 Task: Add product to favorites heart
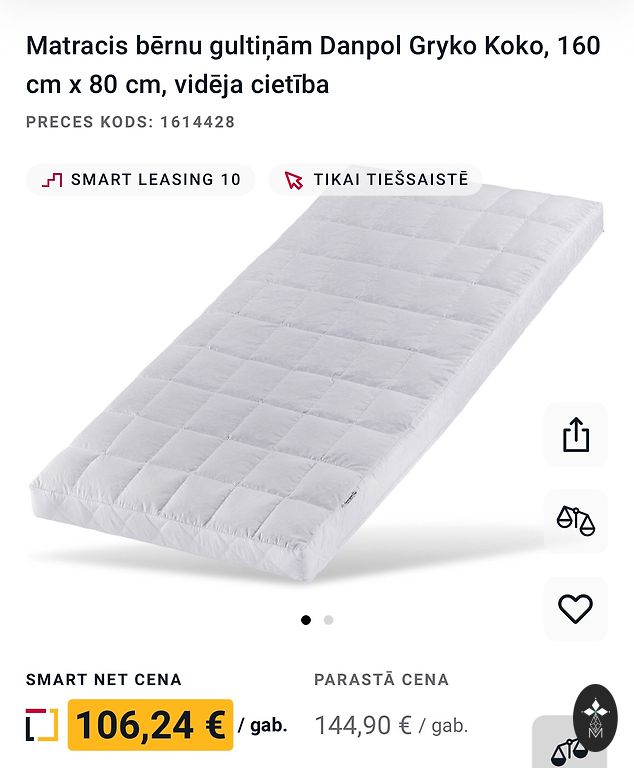pos(575,608)
